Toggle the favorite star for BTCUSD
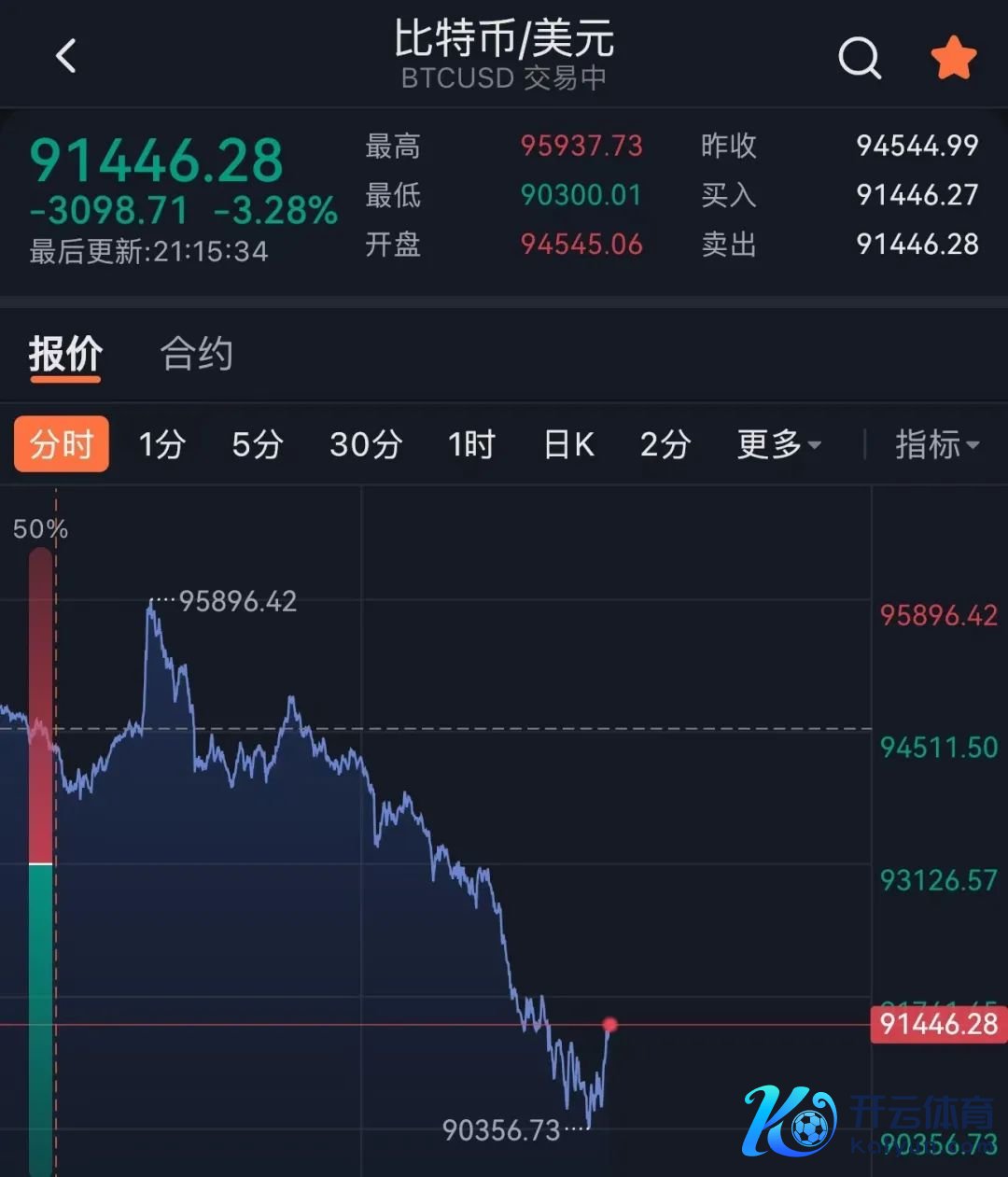Viewport: 1008px width, 1177px height. (x=953, y=58)
